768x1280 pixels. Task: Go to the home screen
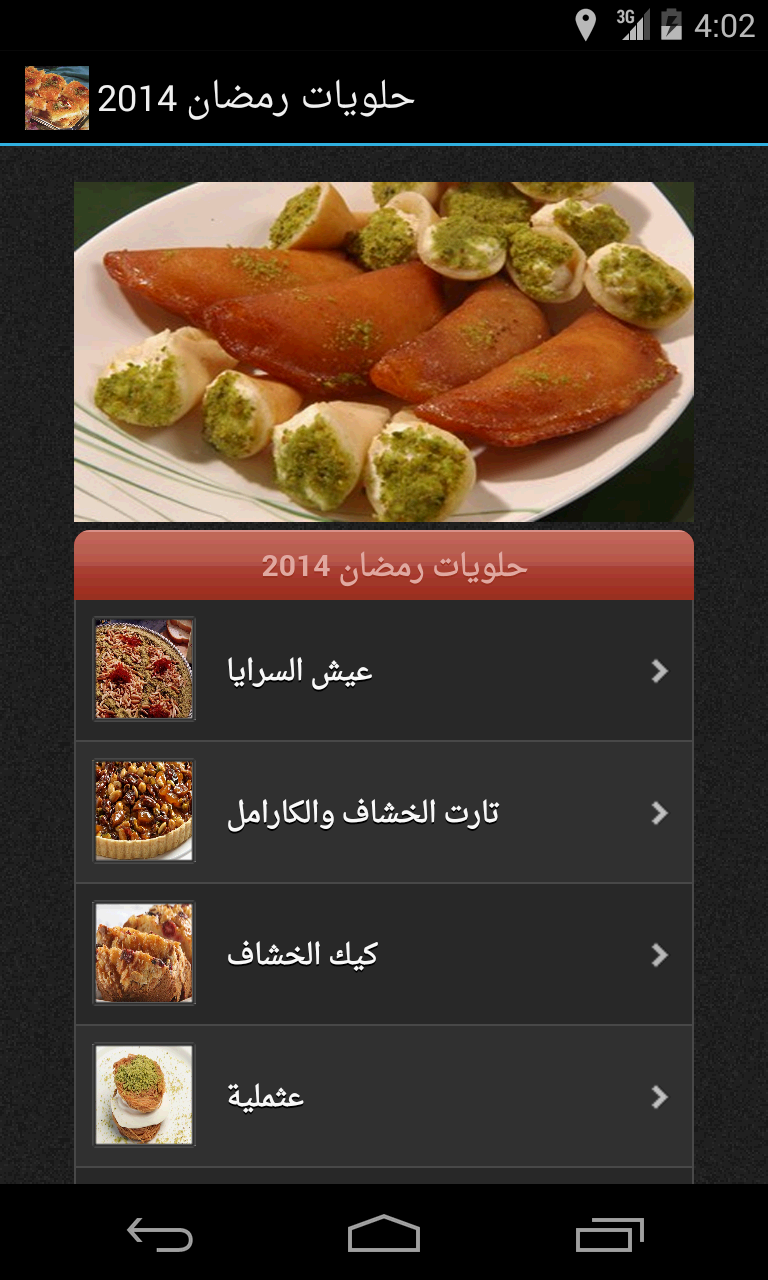[384, 1235]
